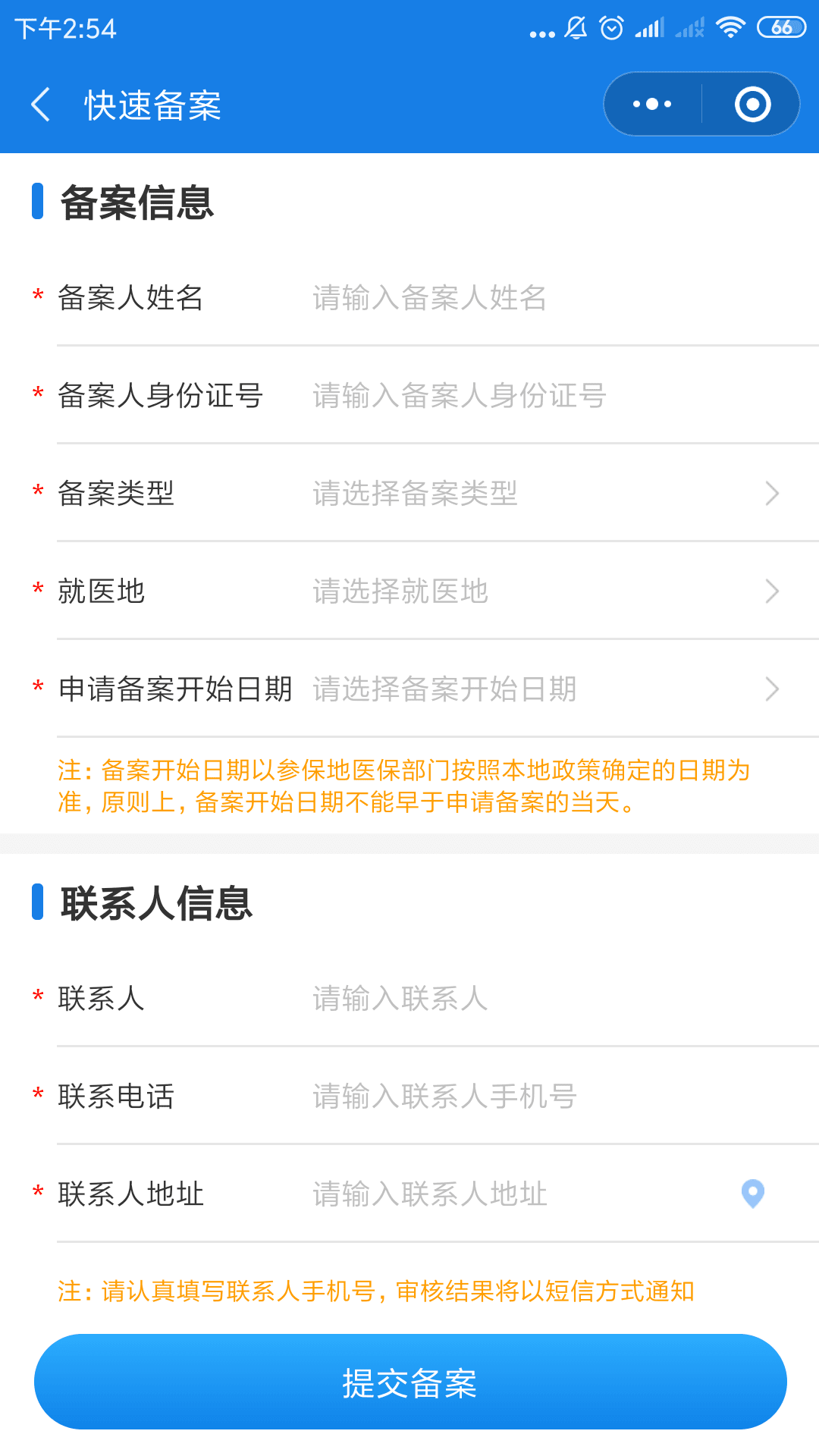Choose 就医地 location

tap(531, 591)
